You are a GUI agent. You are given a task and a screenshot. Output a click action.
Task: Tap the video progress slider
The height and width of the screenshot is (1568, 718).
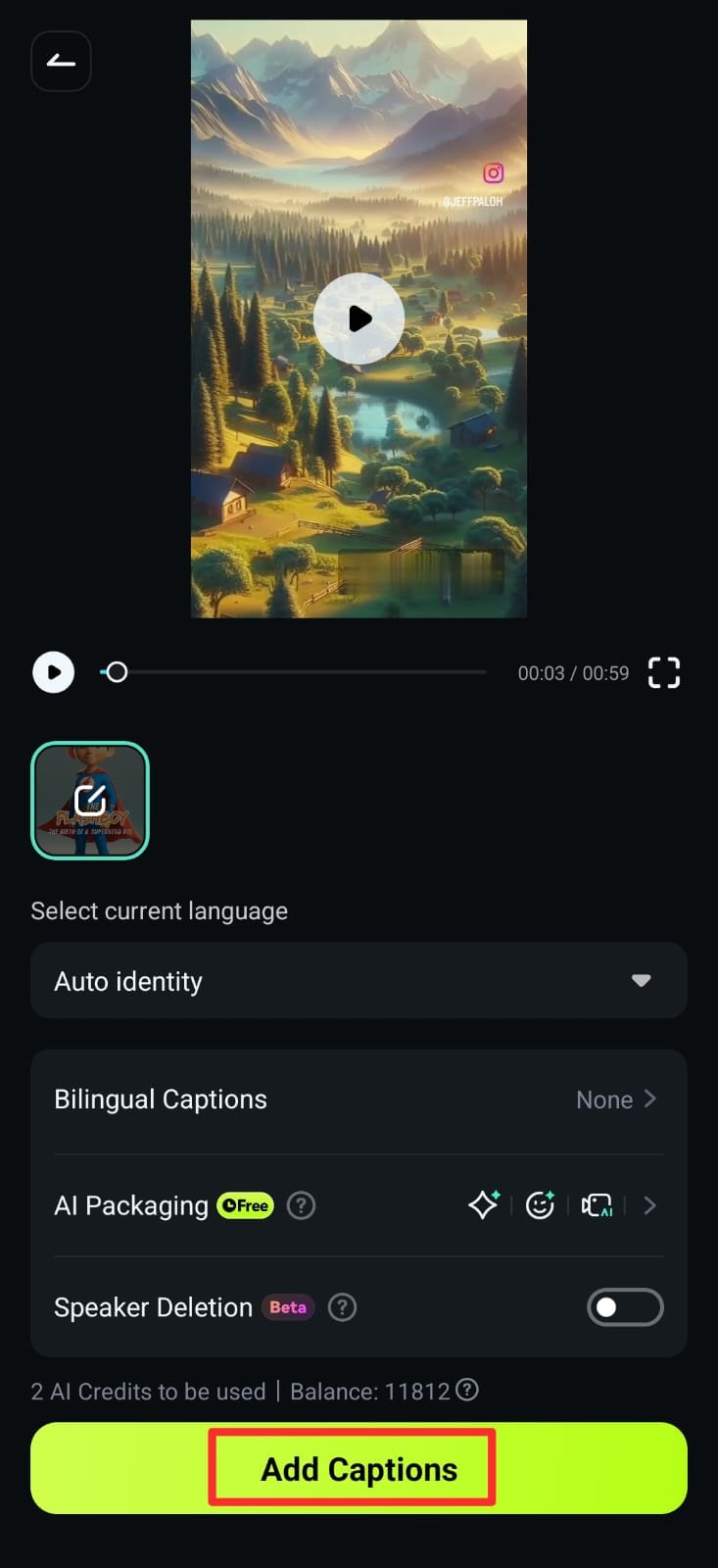coord(294,672)
